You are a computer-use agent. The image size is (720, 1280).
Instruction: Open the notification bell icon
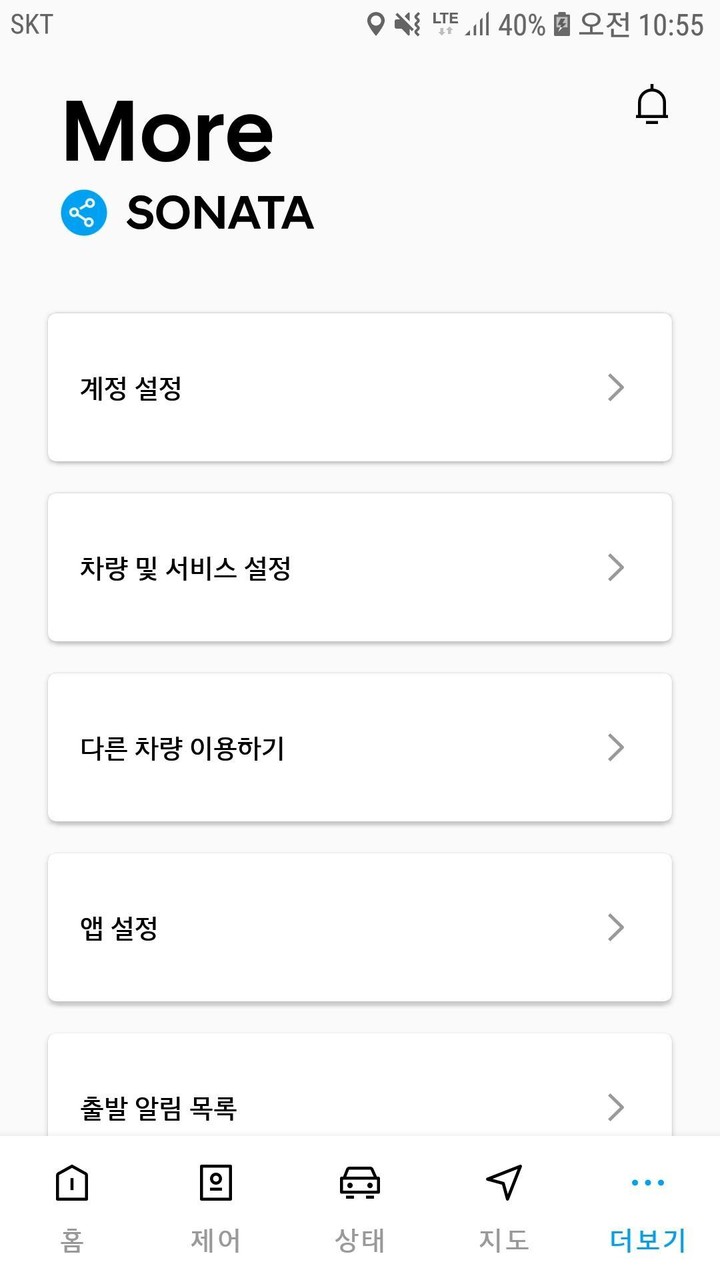[651, 104]
